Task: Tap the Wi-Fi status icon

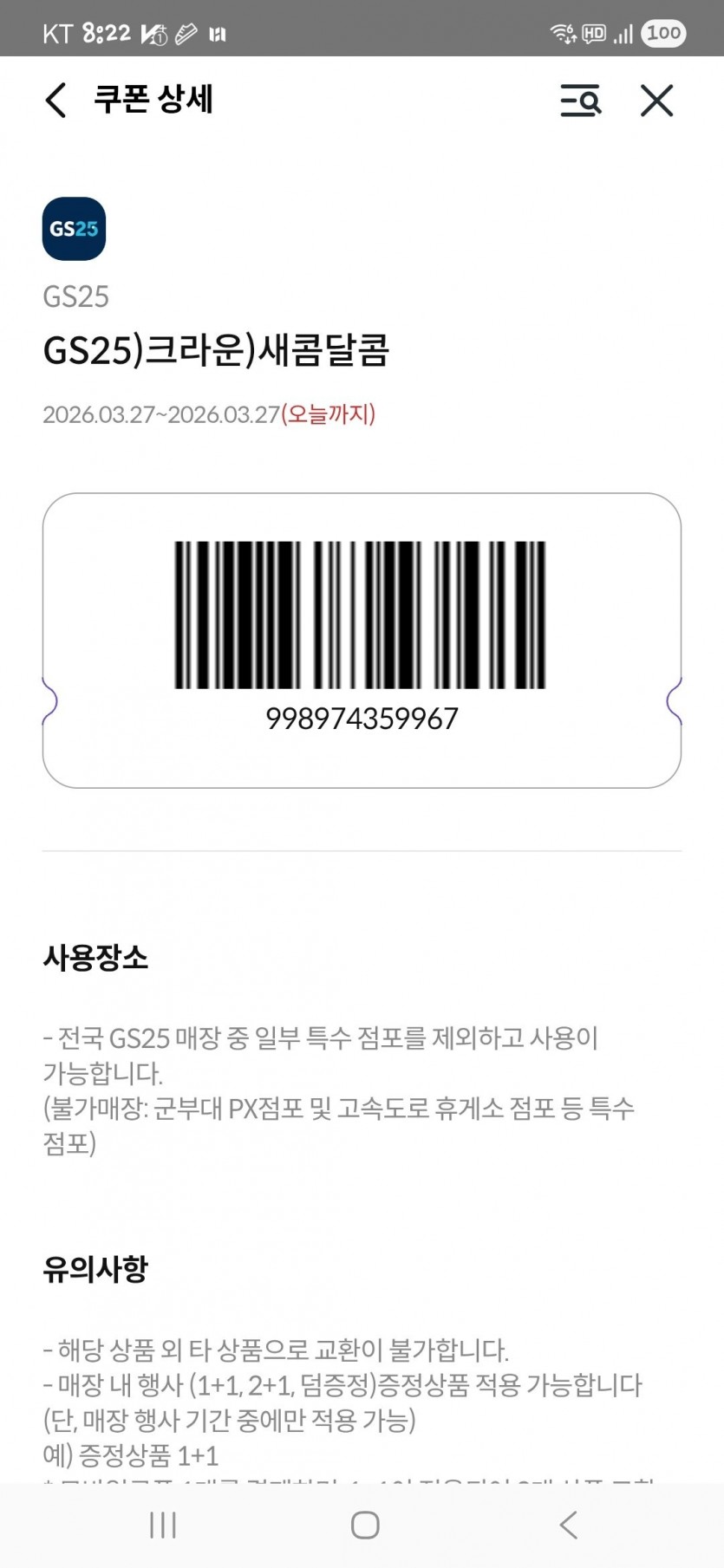Action: [563, 33]
